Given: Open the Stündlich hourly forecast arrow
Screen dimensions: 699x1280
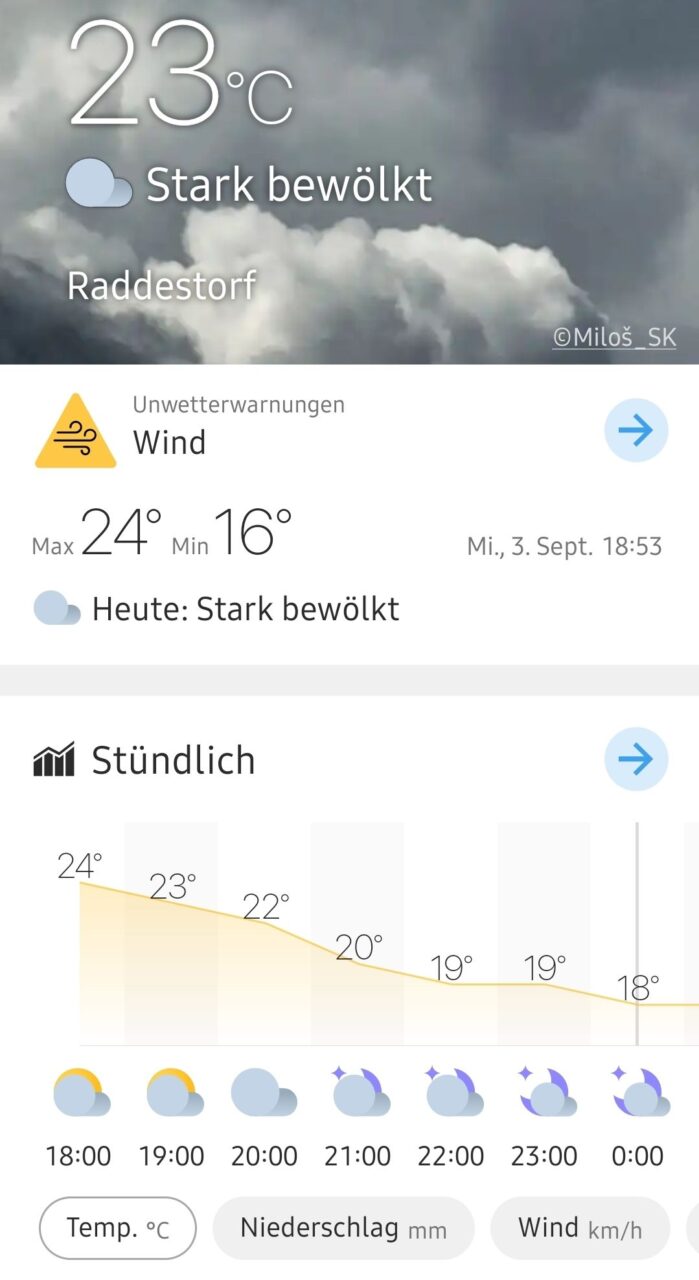Looking at the screenshot, I should (636, 759).
